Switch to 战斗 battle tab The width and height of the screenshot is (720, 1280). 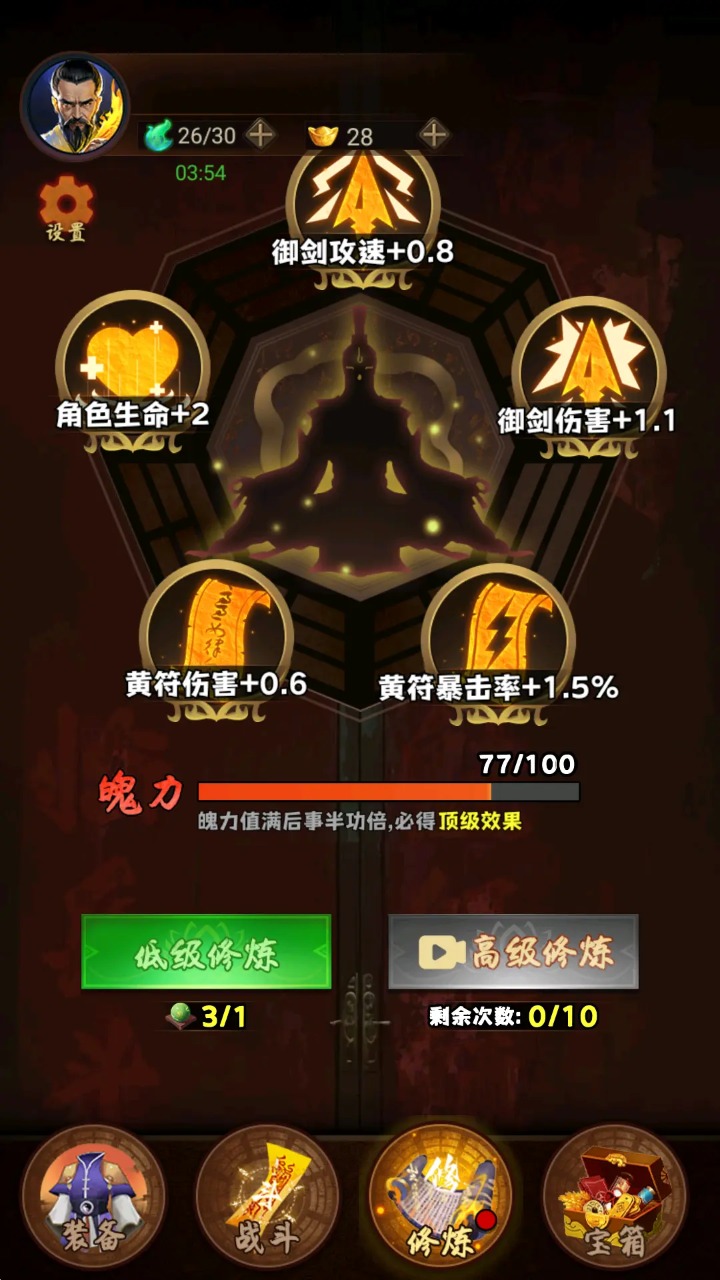pyautogui.click(x=267, y=1196)
